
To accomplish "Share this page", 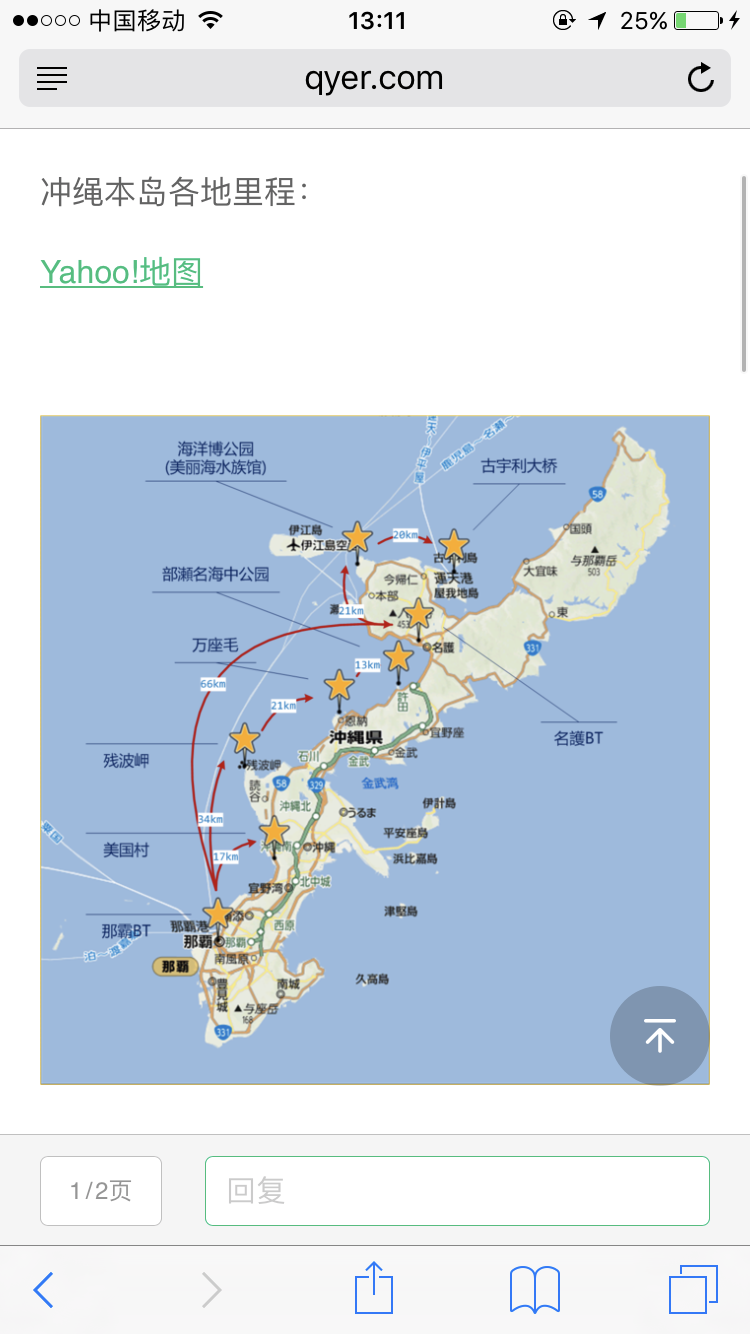I will tap(374, 1289).
